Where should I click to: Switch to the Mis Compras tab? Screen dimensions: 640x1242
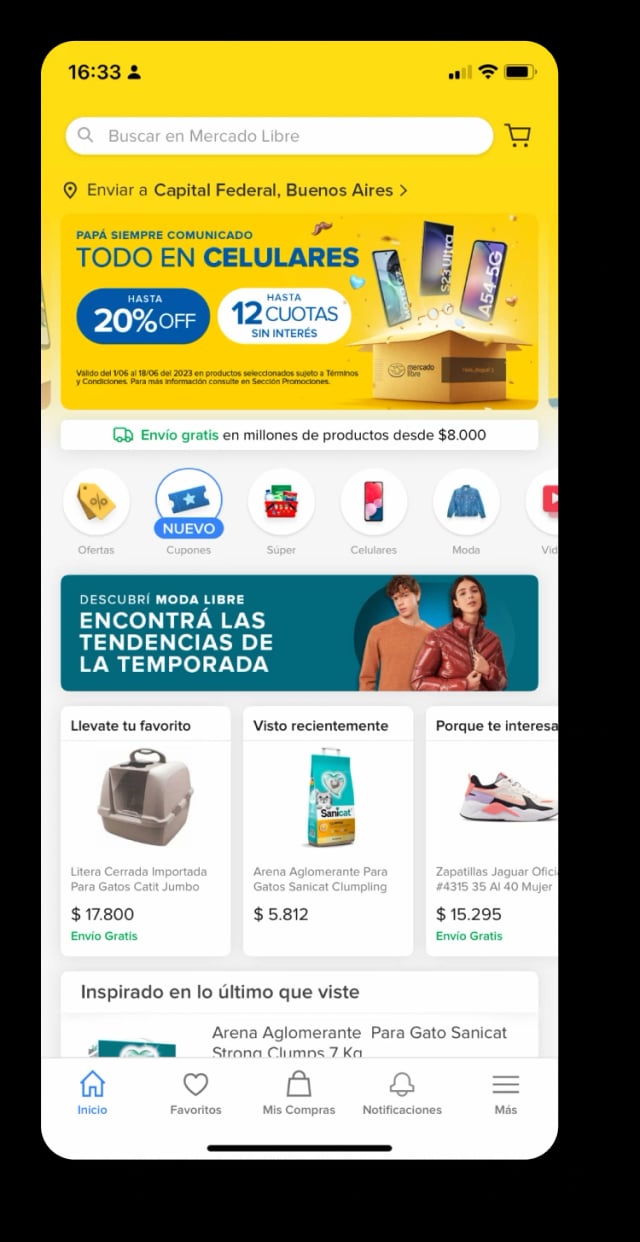click(299, 1093)
